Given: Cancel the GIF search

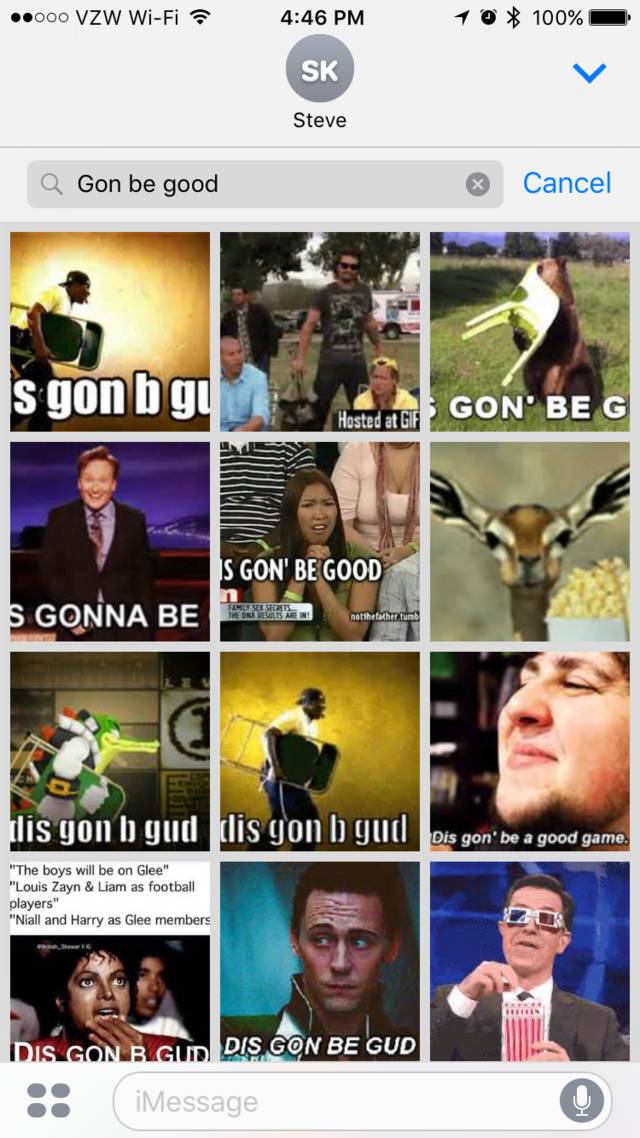Looking at the screenshot, I should pyautogui.click(x=567, y=184).
